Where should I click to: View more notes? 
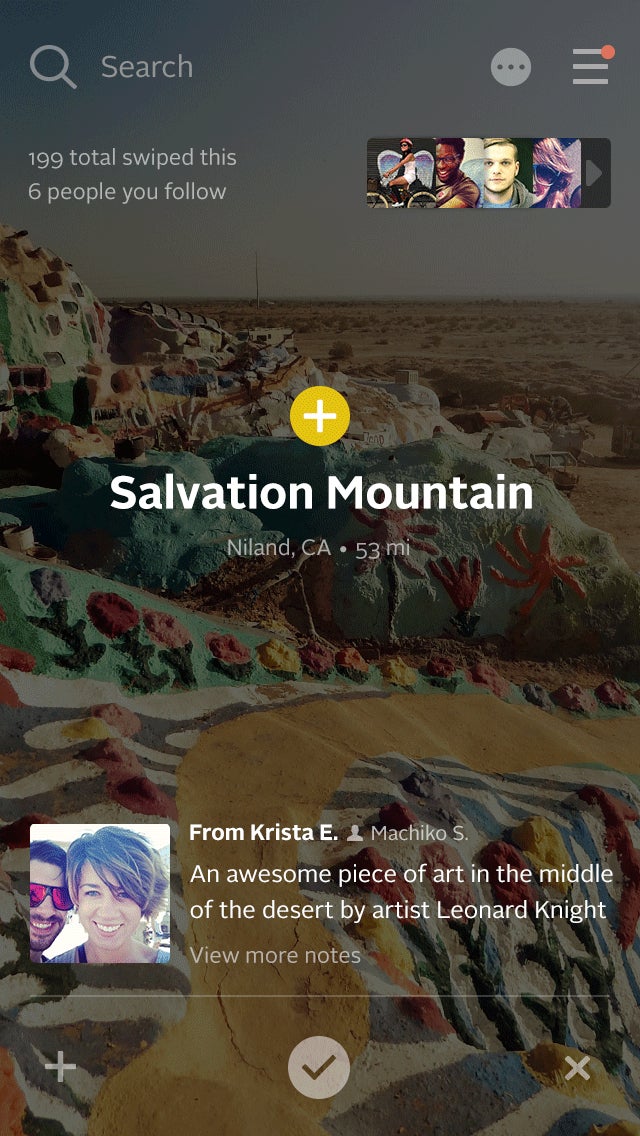275,956
